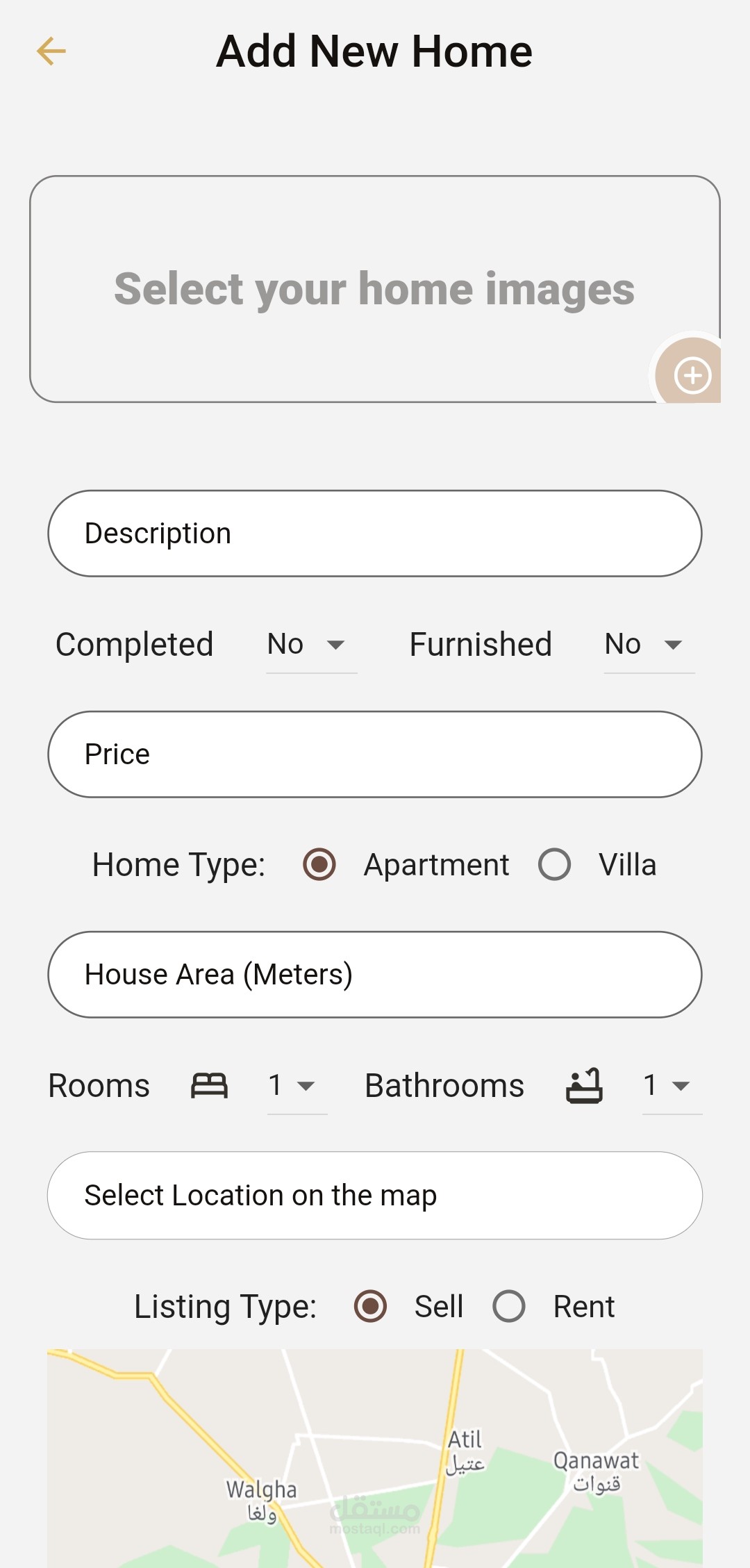This screenshot has height=1568, width=750.
Task: Set listing type to Sell
Action: (x=371, y=1307)
